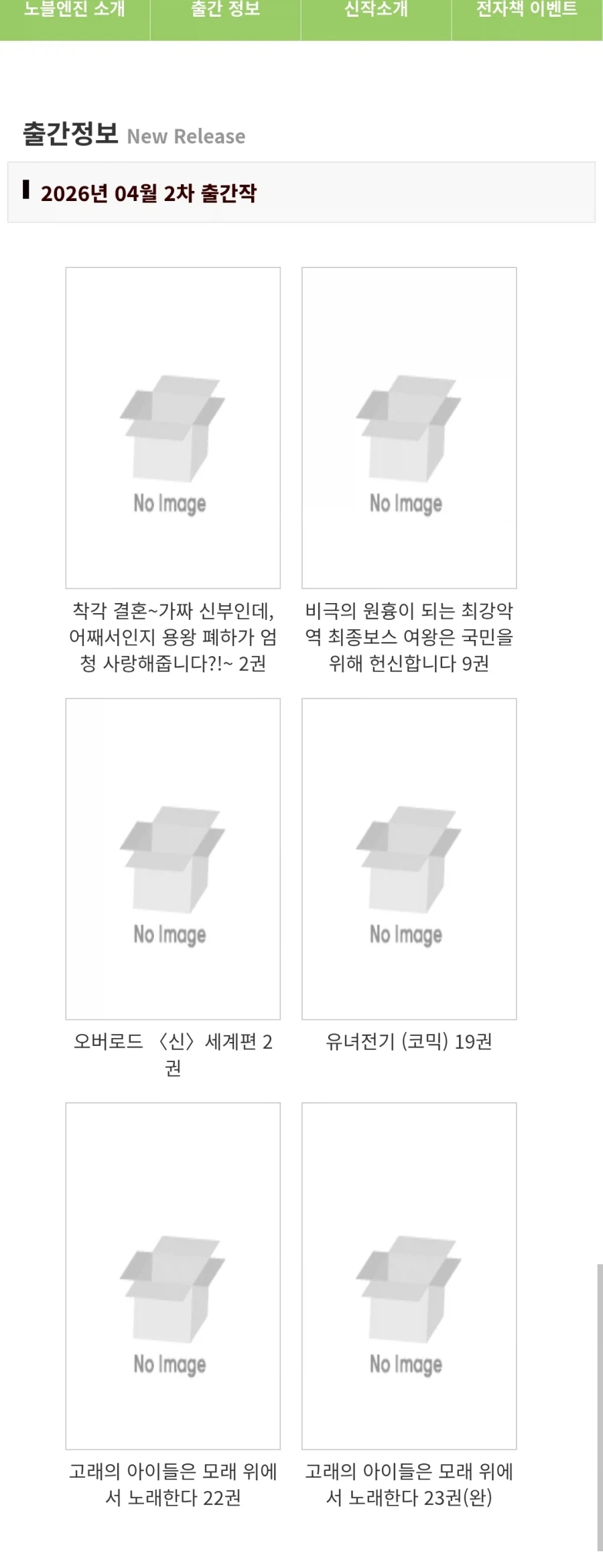Open the 노블엔진 소개 menu item

click(76, 9)
